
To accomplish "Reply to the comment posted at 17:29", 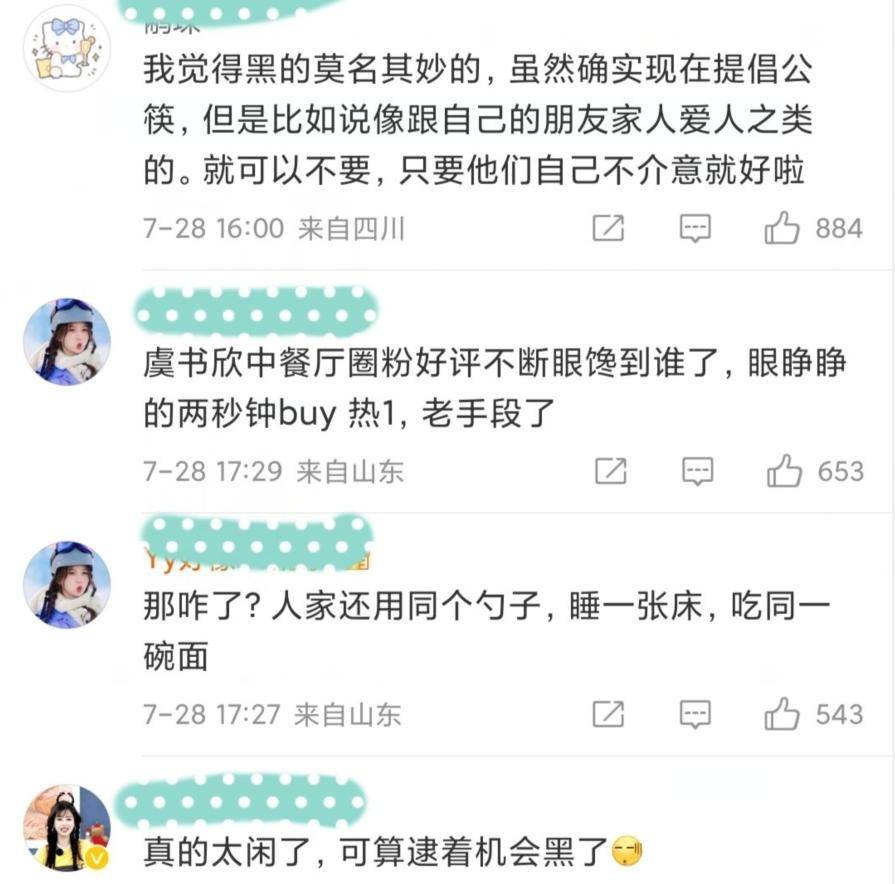I will [x=697, y=471].
